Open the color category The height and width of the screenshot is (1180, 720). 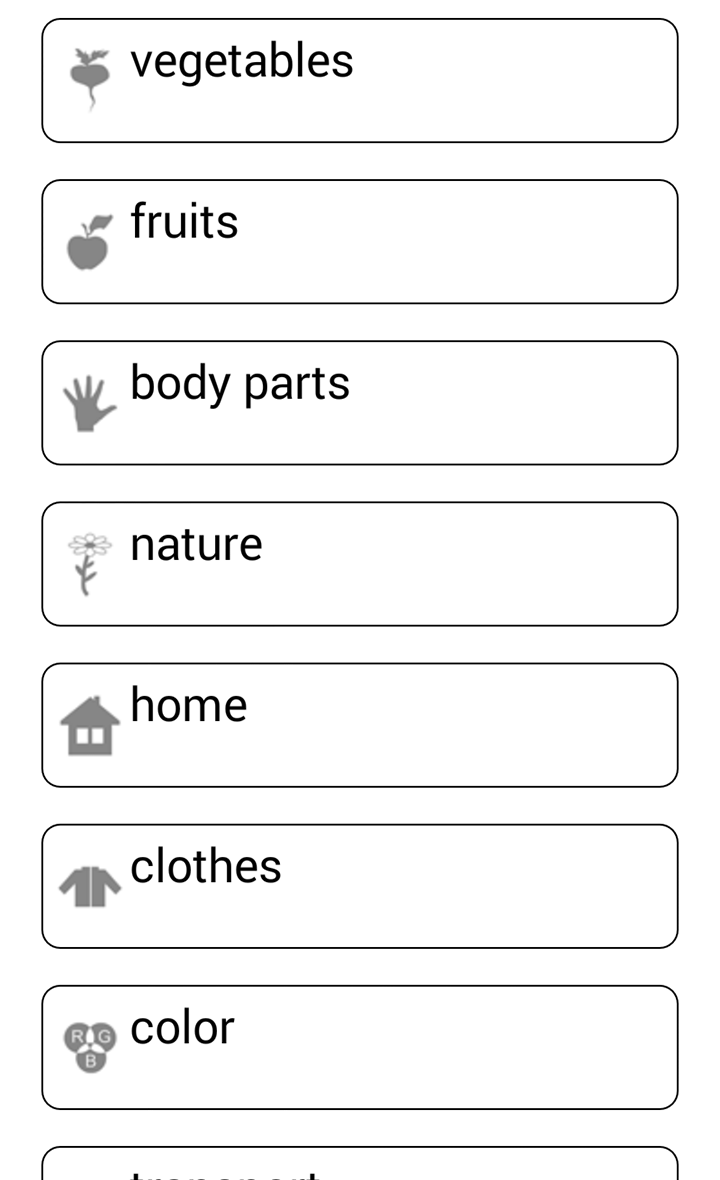360,1047
